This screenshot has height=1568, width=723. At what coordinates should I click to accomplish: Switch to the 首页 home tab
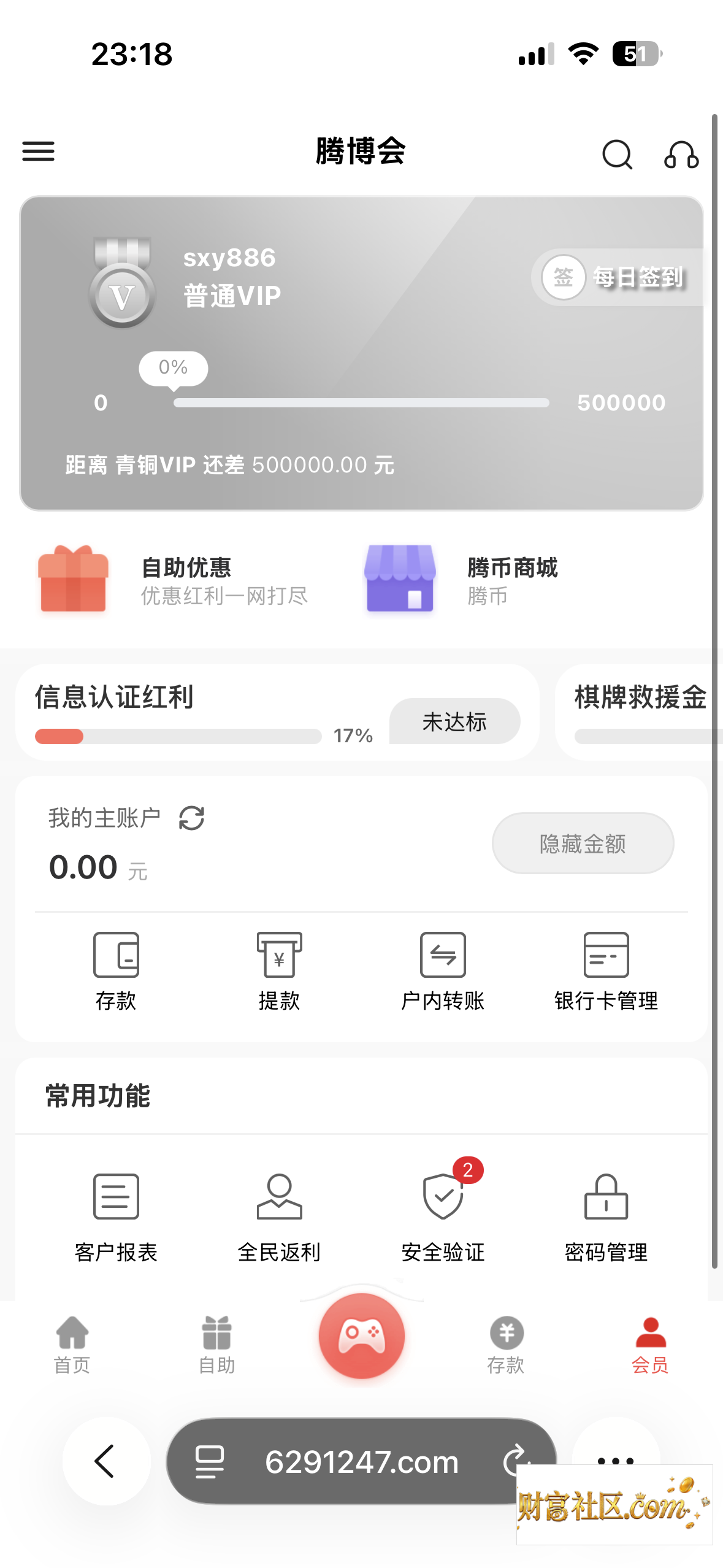pyautogui.click(x=72, y=1345)
